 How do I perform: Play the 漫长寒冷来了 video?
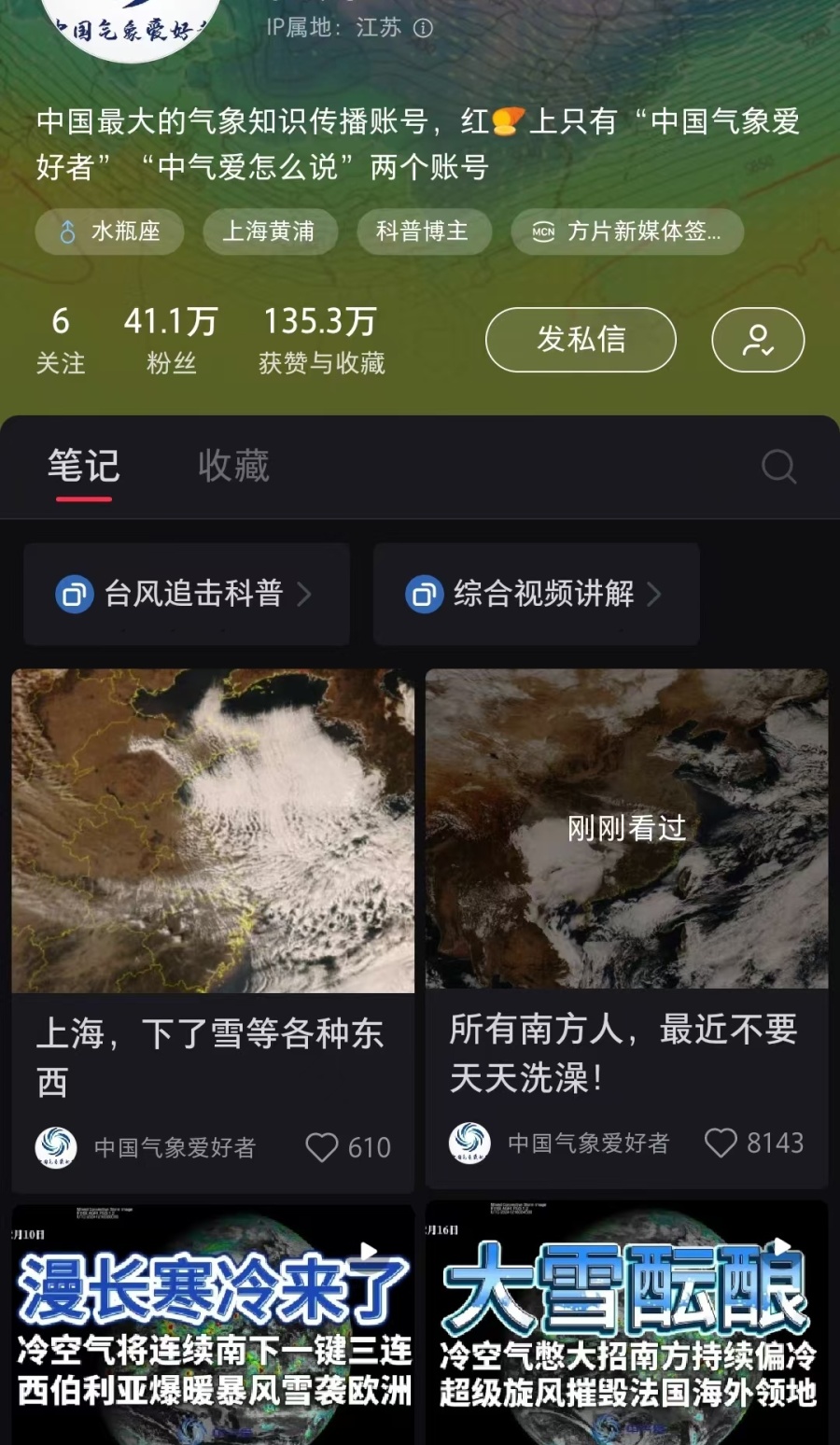(213, 1324)
